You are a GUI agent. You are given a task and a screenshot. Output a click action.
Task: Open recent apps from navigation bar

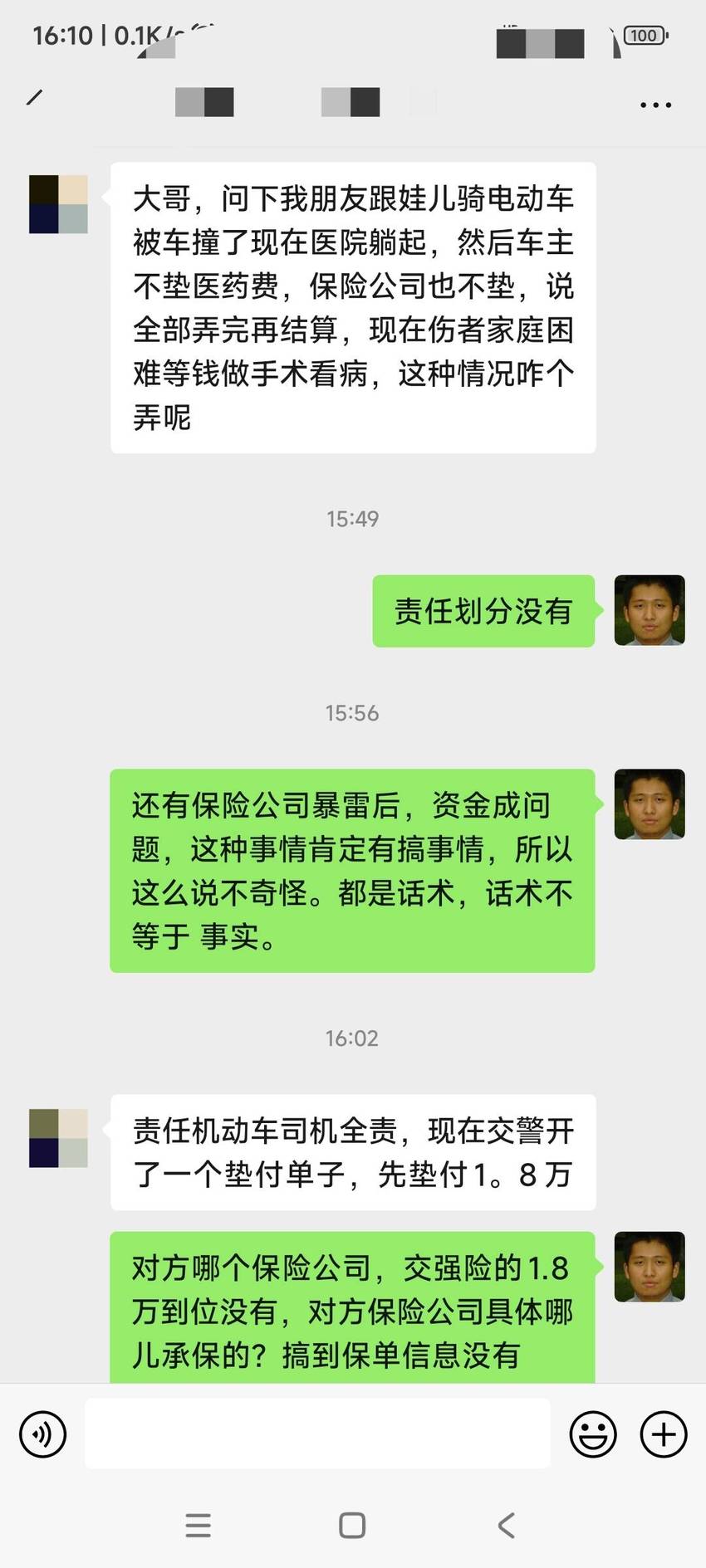coord(198,1525)
